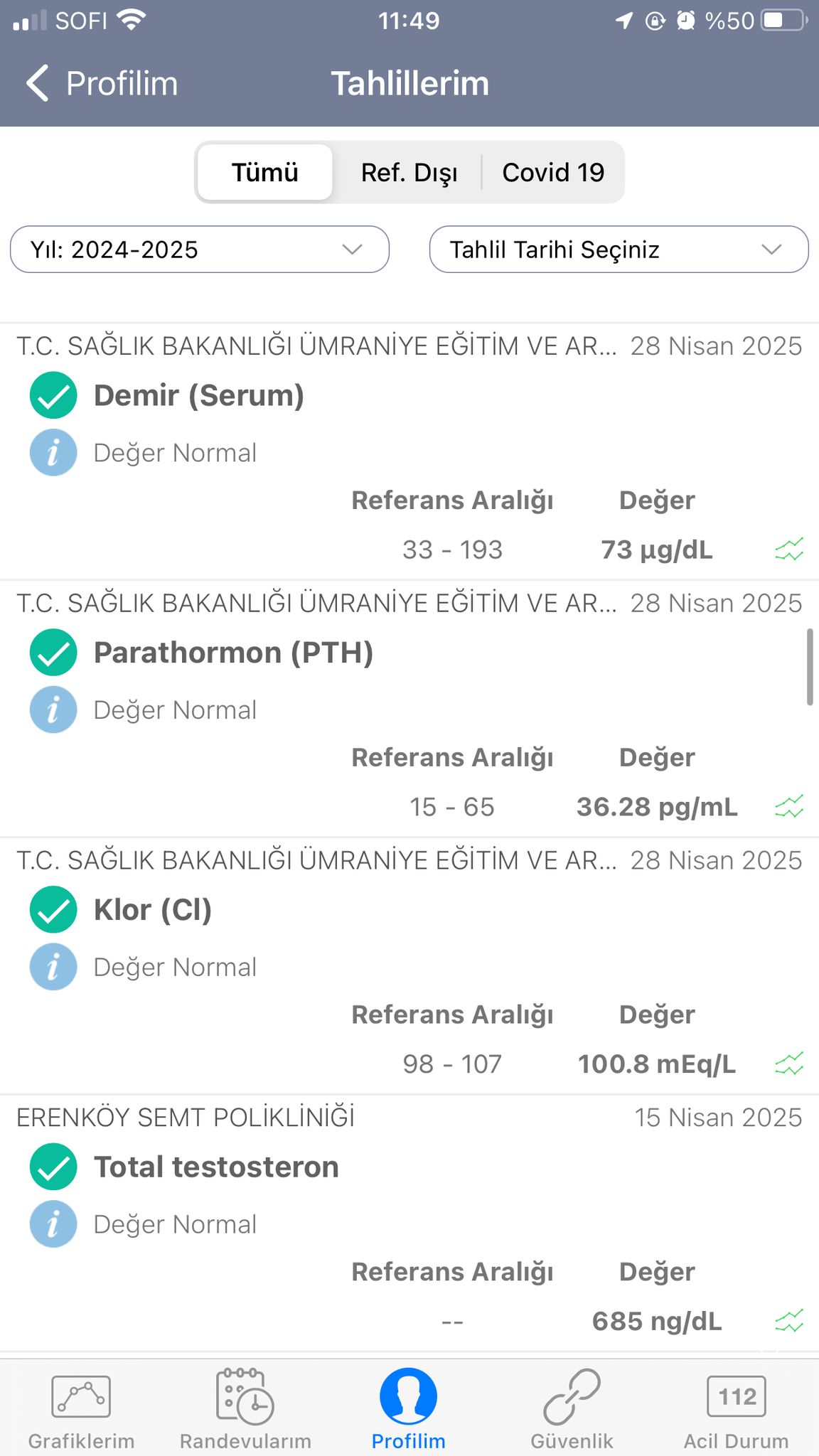Open the Tahlil Tarihi Seçiniz dropdown
The height and width of the screenshot is (1456, 819).
pos(619,250)
